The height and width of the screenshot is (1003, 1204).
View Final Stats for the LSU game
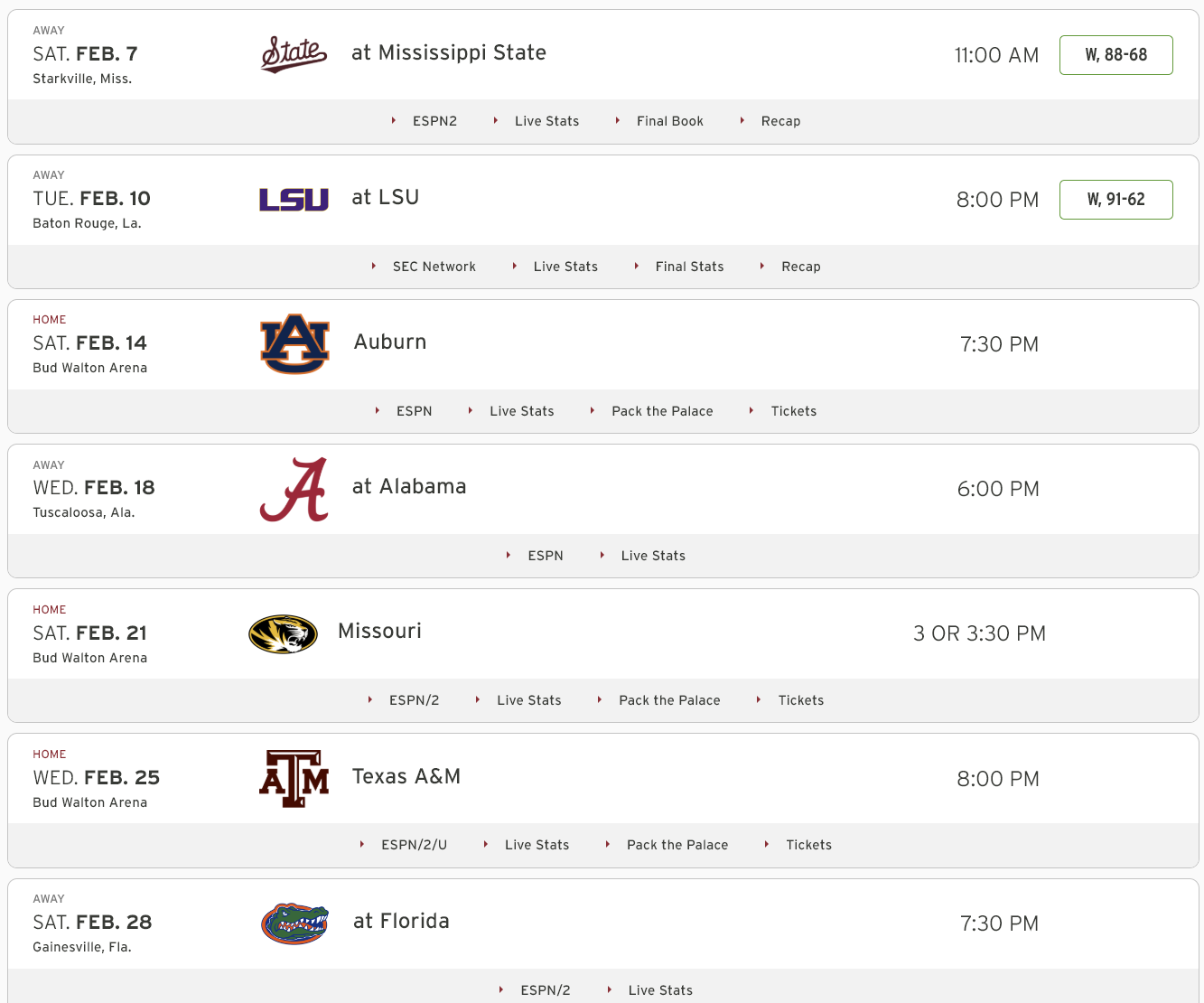(689, 267)
